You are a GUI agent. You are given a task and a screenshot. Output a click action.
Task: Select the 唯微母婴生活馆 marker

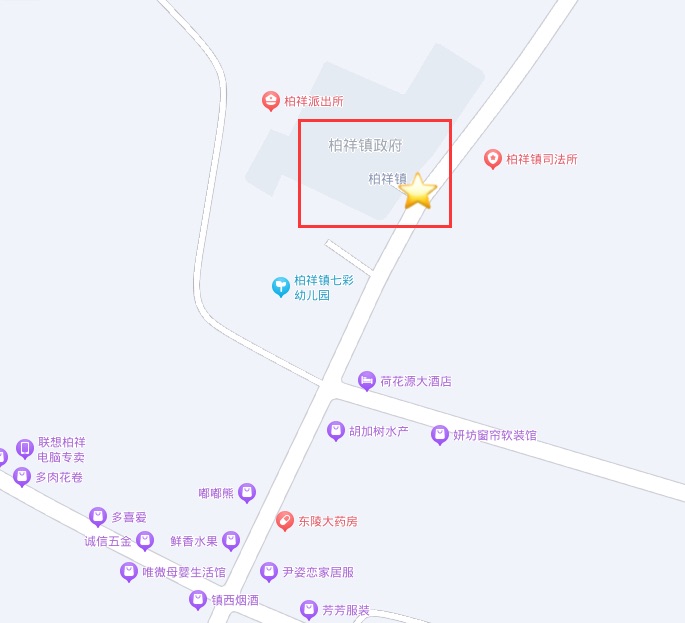point(128,572)
